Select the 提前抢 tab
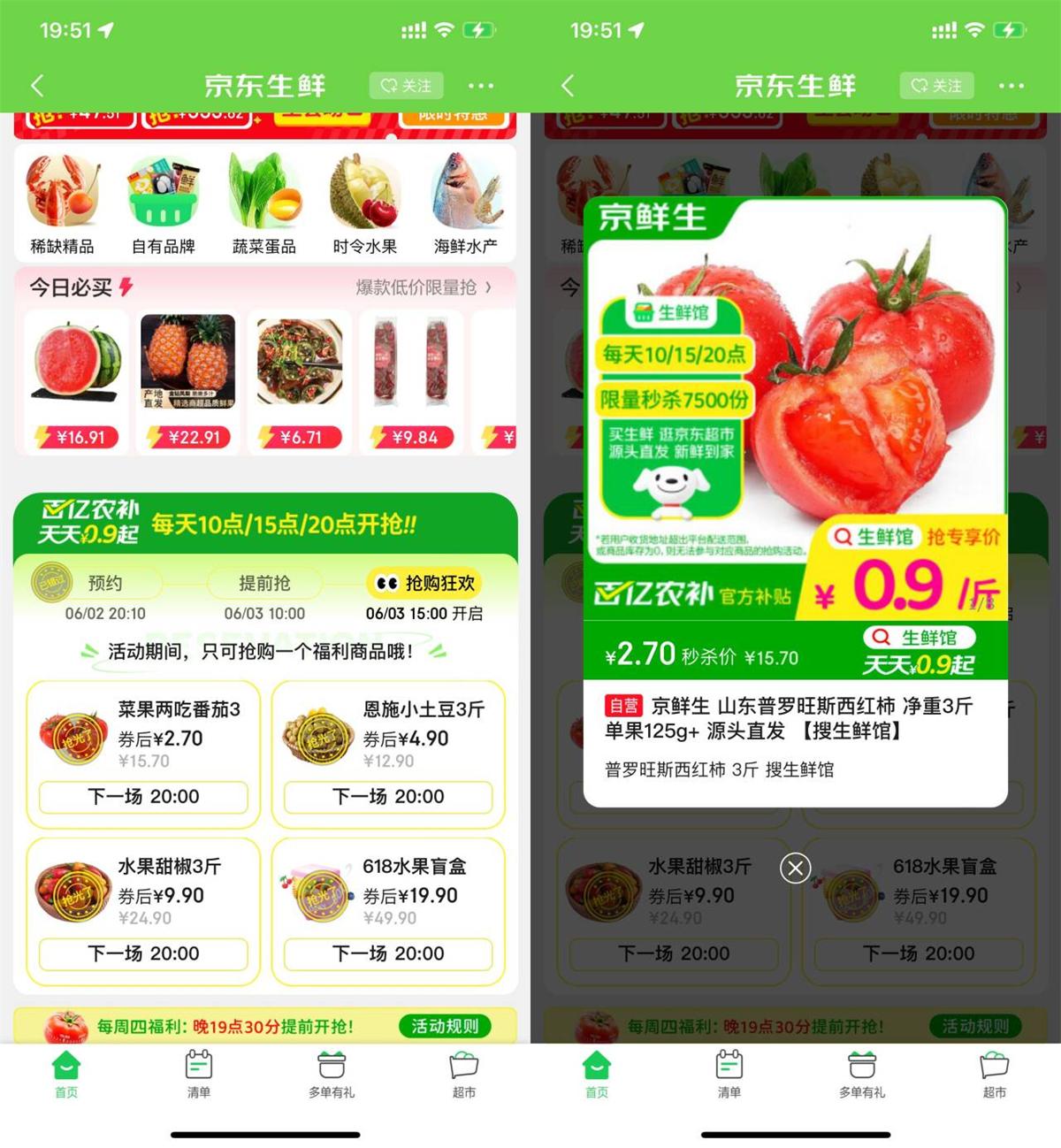The height and width of the screenshot is (1148, 1061). click(263, 583)
